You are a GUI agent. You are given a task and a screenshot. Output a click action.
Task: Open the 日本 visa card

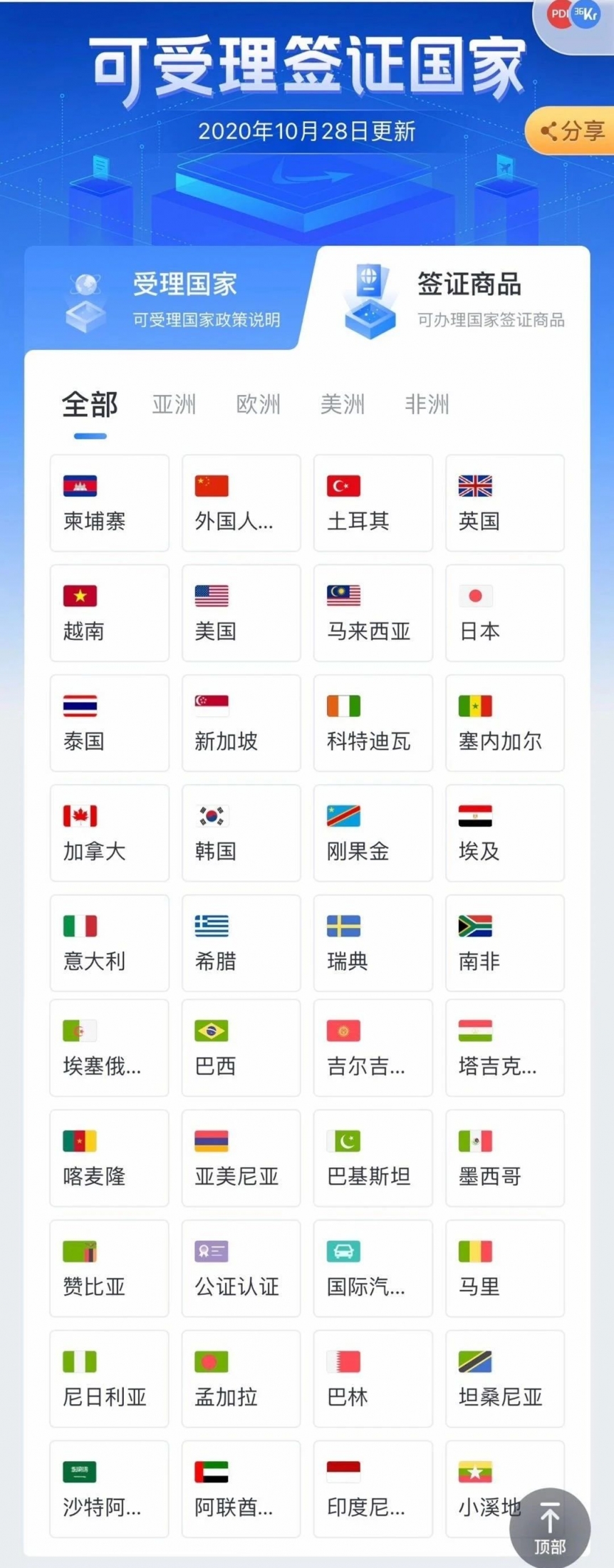(x=505, y=613)
